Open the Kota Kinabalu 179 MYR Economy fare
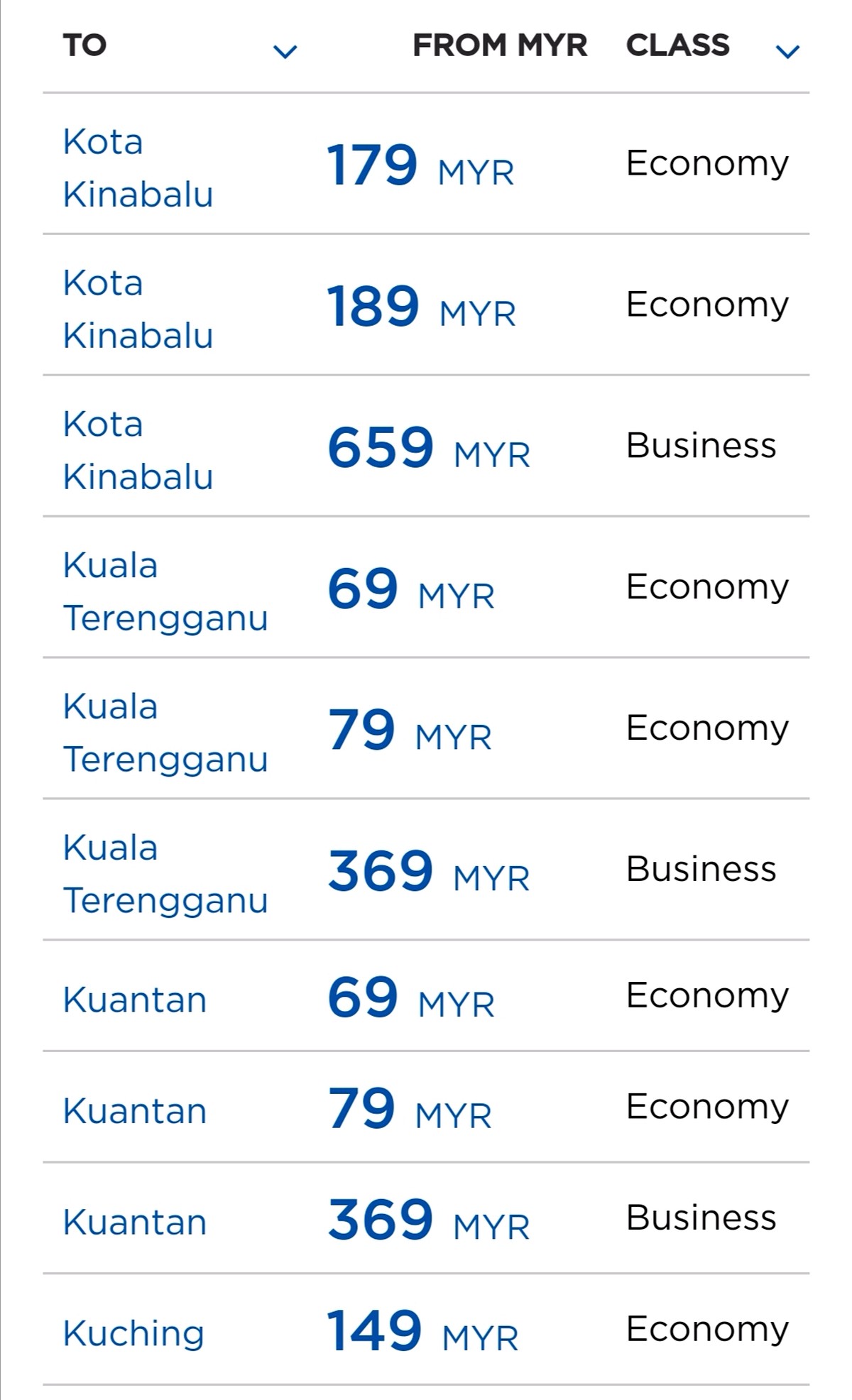The height and width of the screenshot is (1400, 852). point(426,164)
